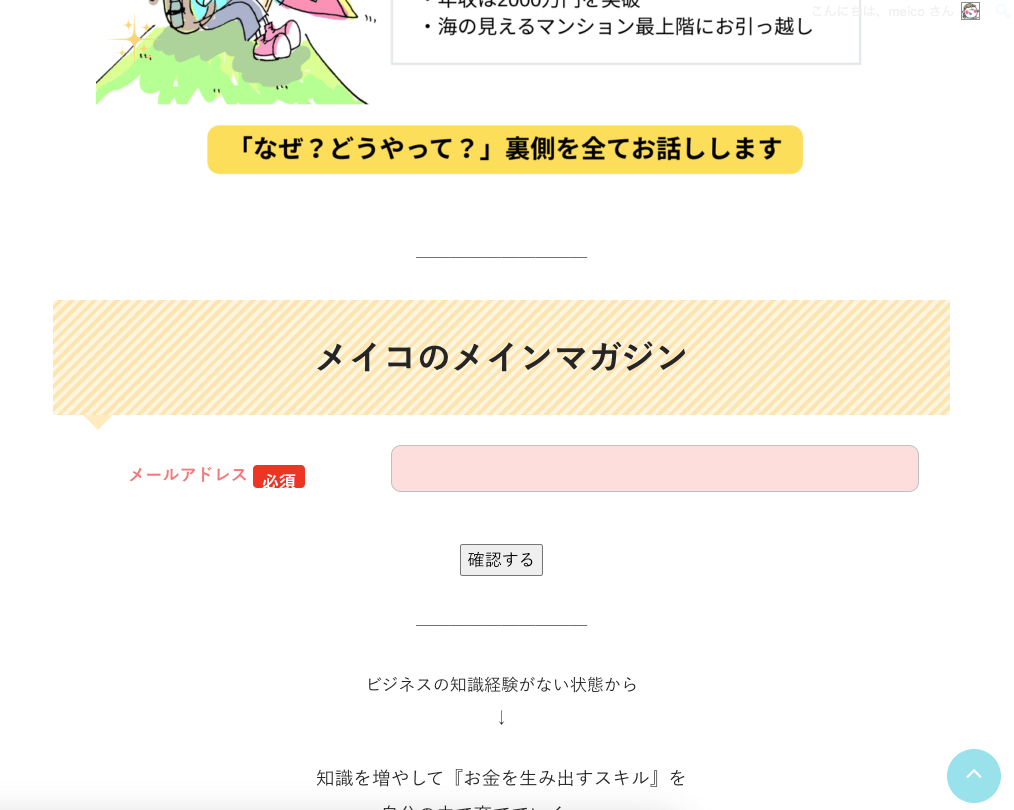Tap the 確認する button
1014x810 pixels.
[501, 560]
